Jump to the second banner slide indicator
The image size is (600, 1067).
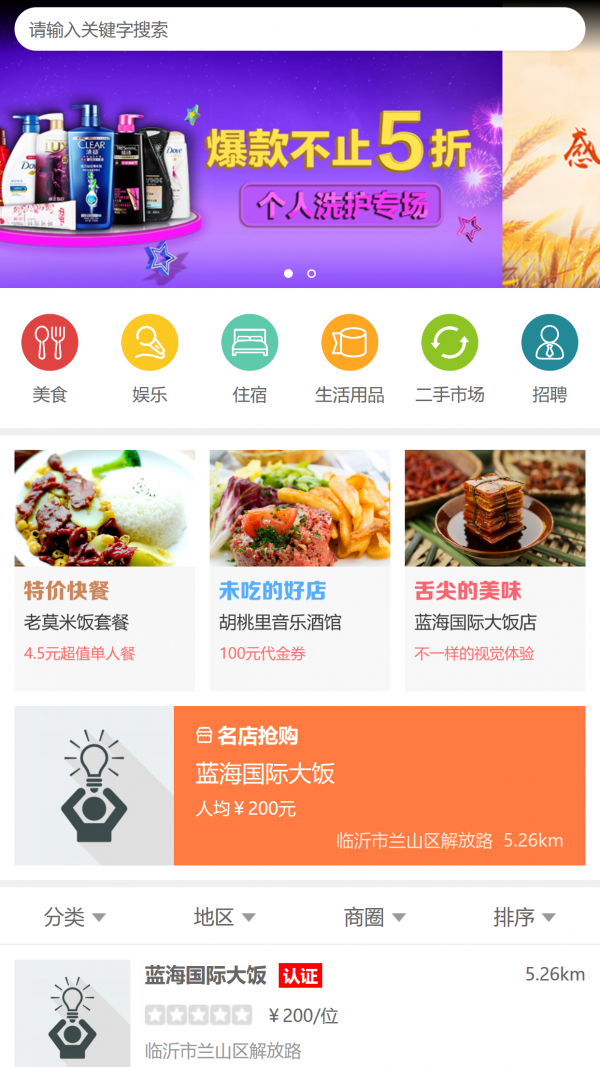tap(312, 273)
